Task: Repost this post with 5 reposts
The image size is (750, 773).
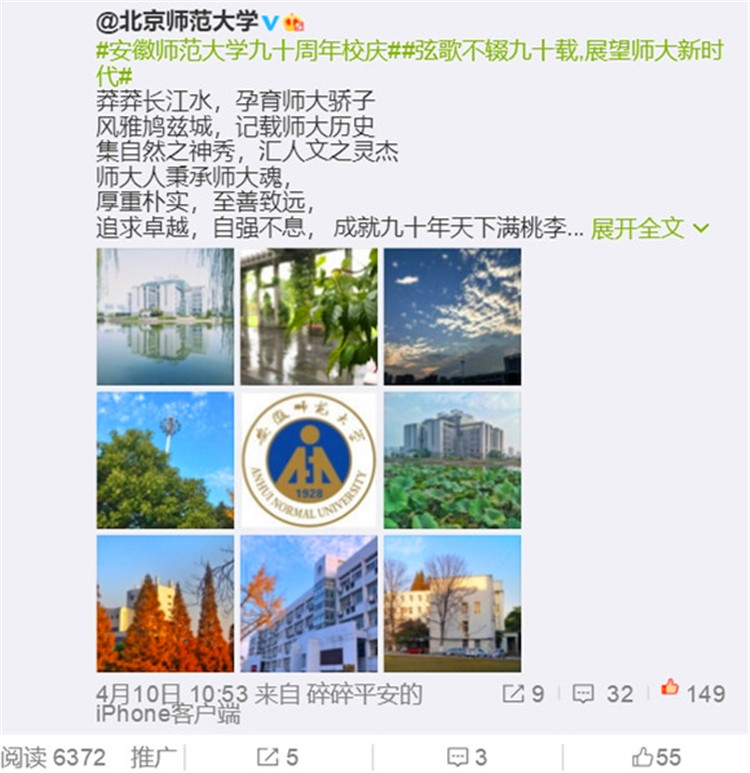Action: point(277,757)
